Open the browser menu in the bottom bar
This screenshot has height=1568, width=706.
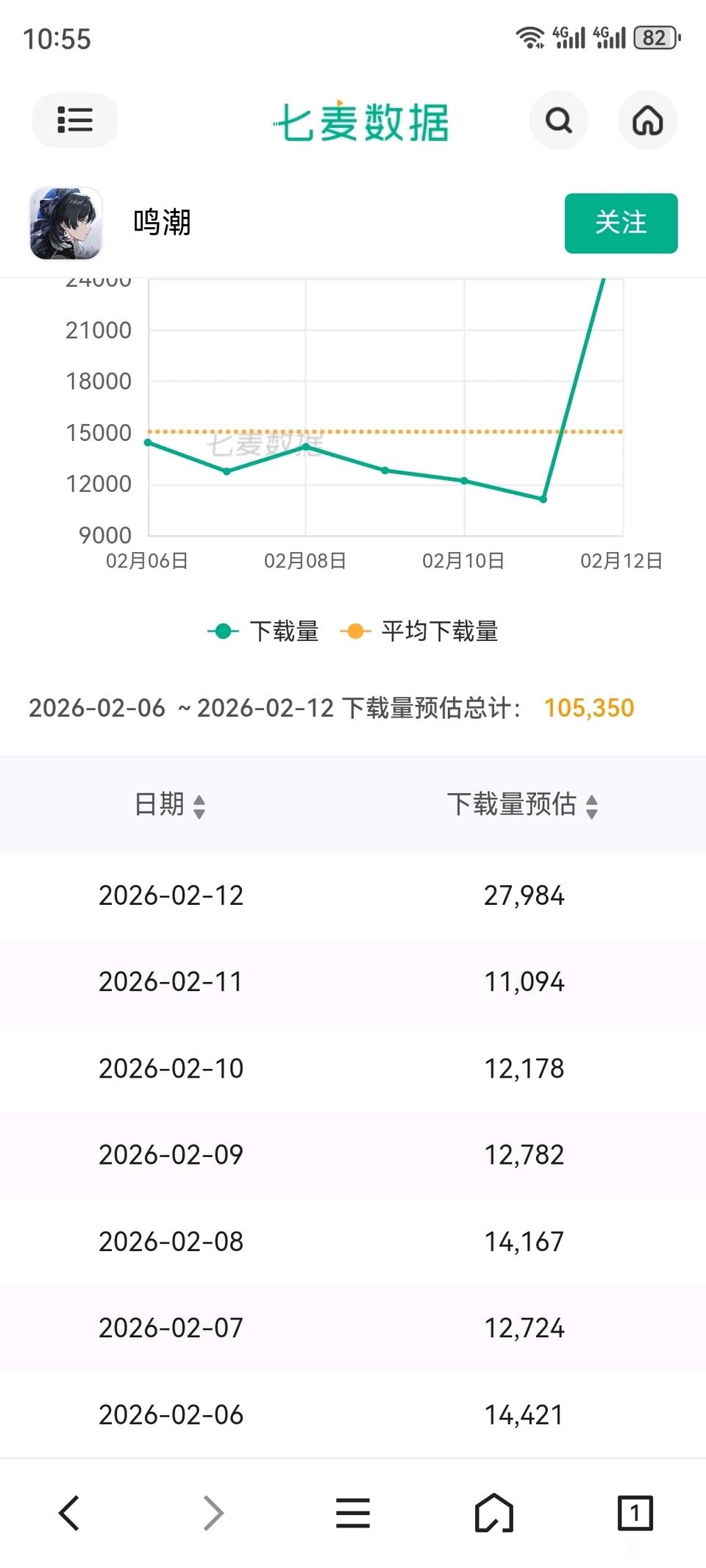click(x=353, y=1513)
